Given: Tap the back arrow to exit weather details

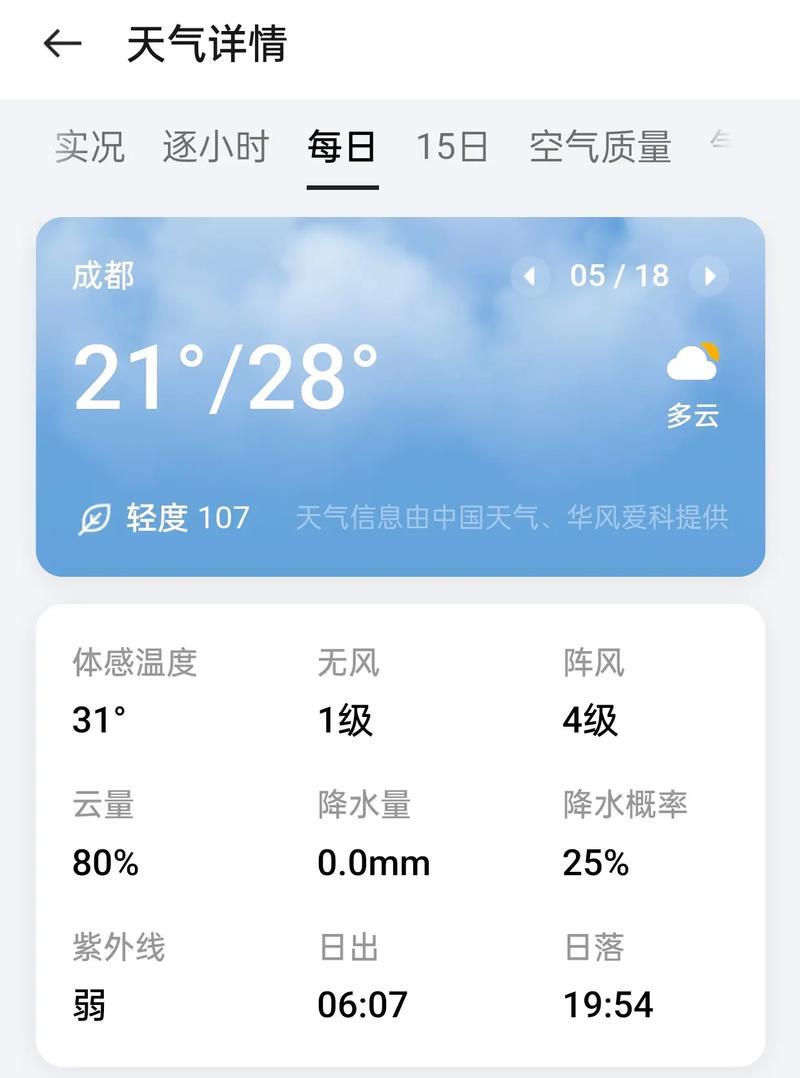Looking at the screenshot, I should coord(60,43).
